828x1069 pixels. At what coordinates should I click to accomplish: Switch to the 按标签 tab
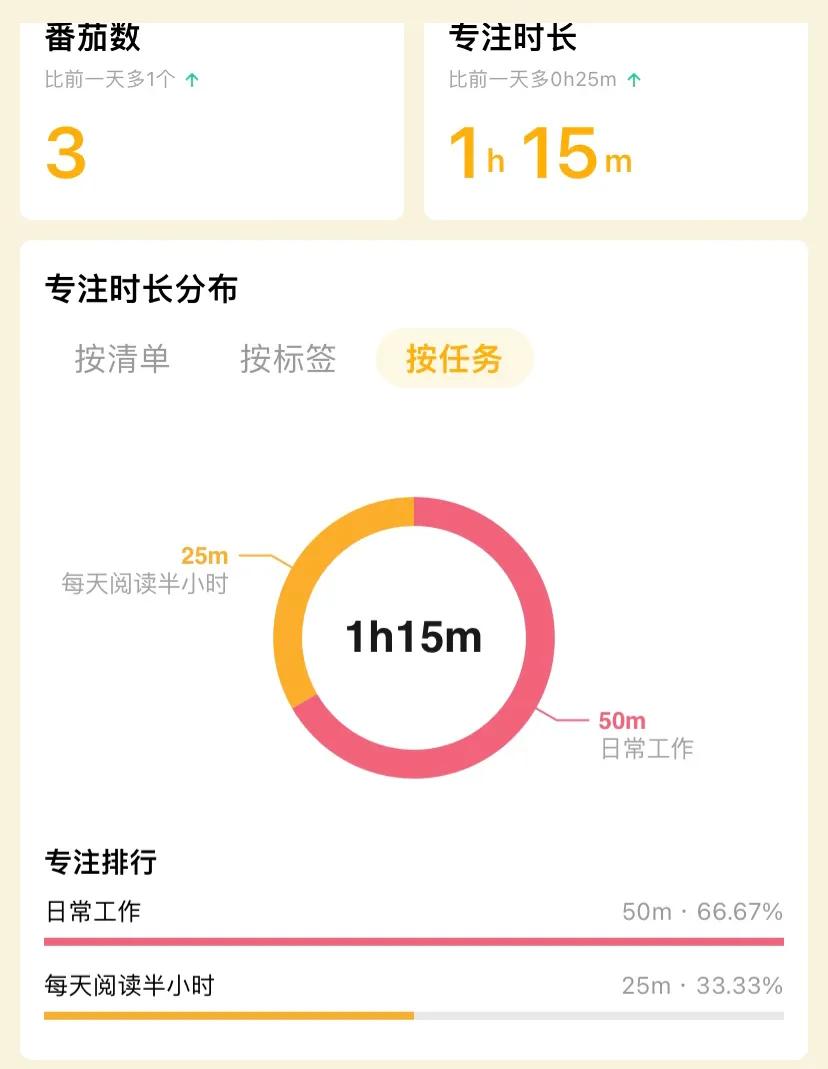point(288,357)
